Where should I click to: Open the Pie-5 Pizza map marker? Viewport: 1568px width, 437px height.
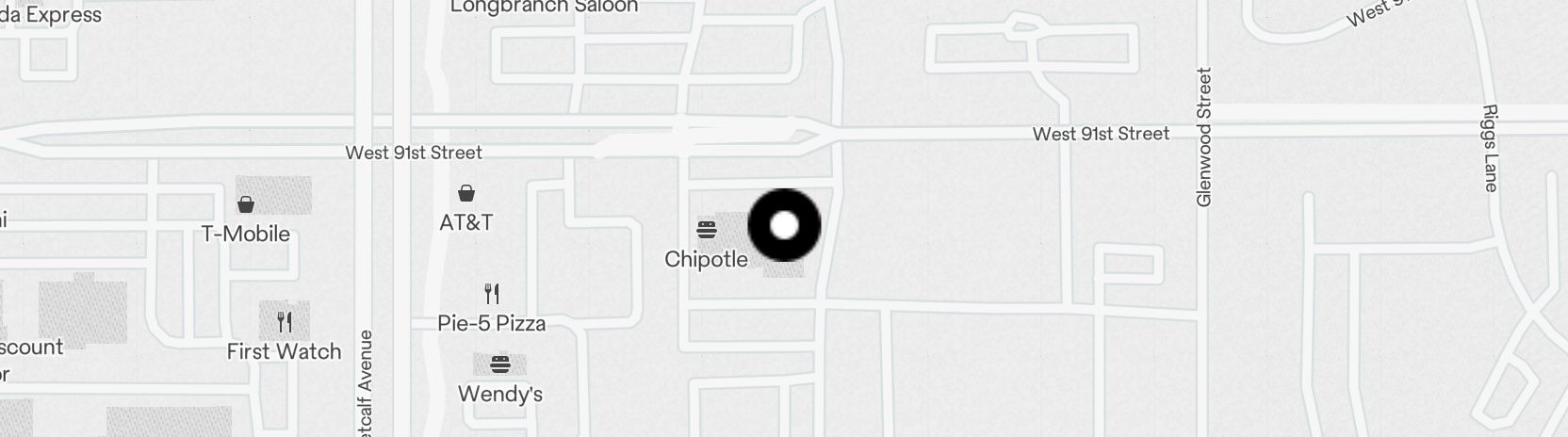pyautogui.click(x=491, y=293)
